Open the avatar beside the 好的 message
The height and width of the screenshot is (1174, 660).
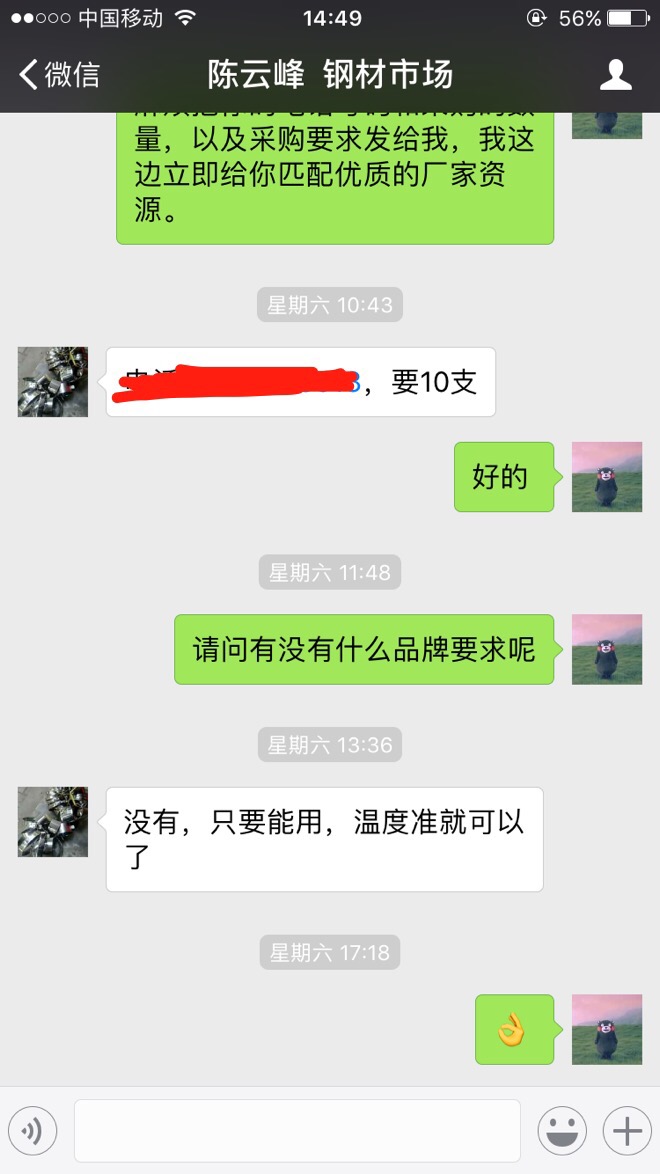[607, 477]
